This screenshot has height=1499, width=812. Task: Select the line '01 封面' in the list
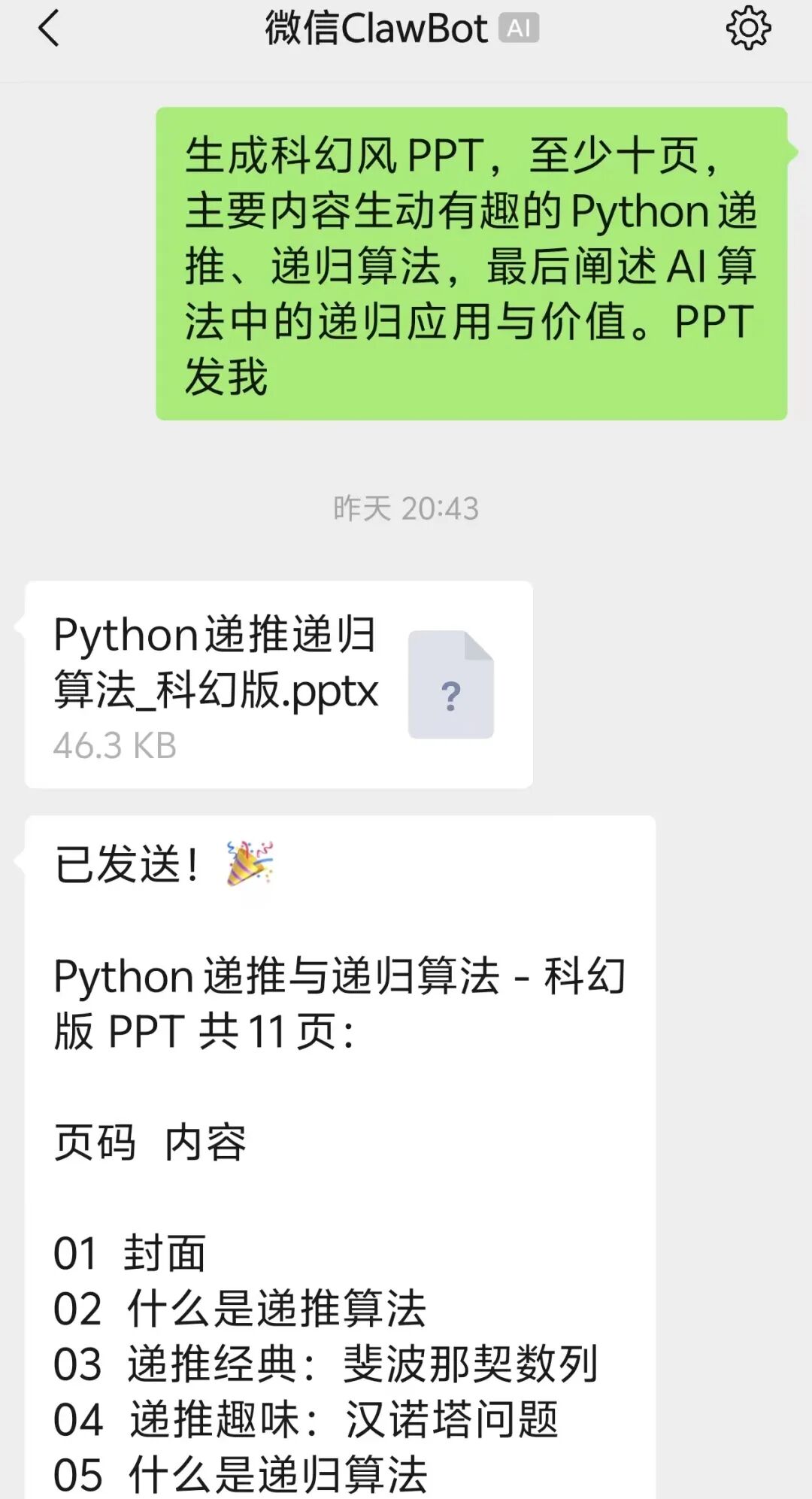click(132, 1254)
